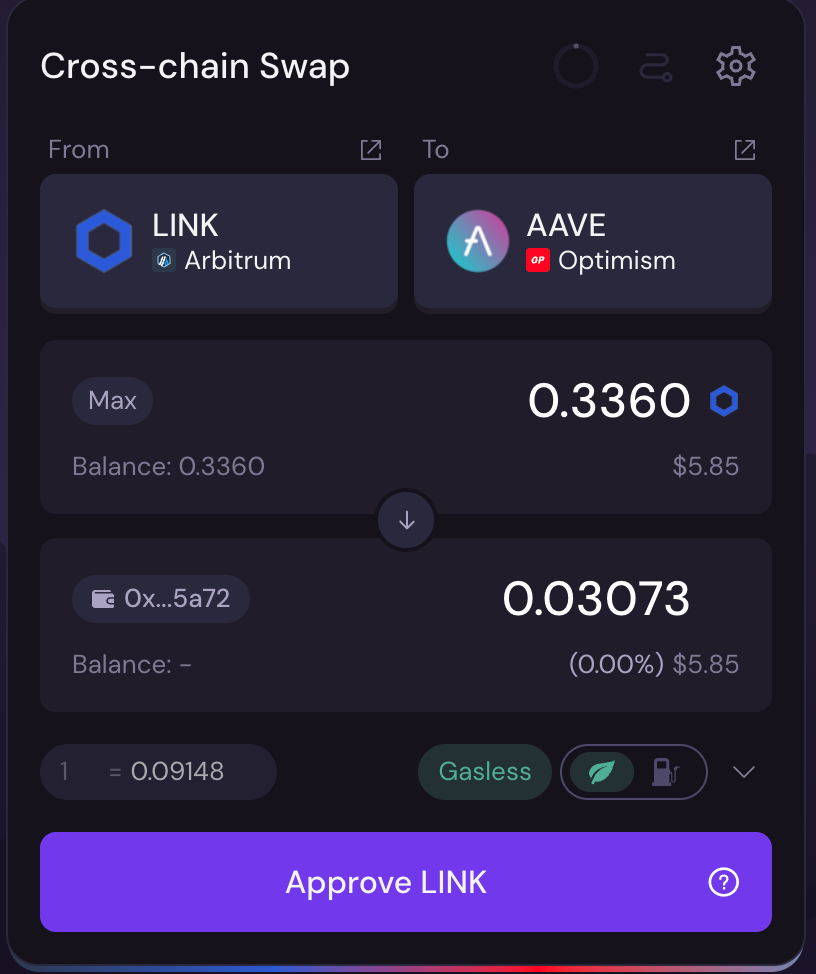Open the route options icon

click(656, 67)
